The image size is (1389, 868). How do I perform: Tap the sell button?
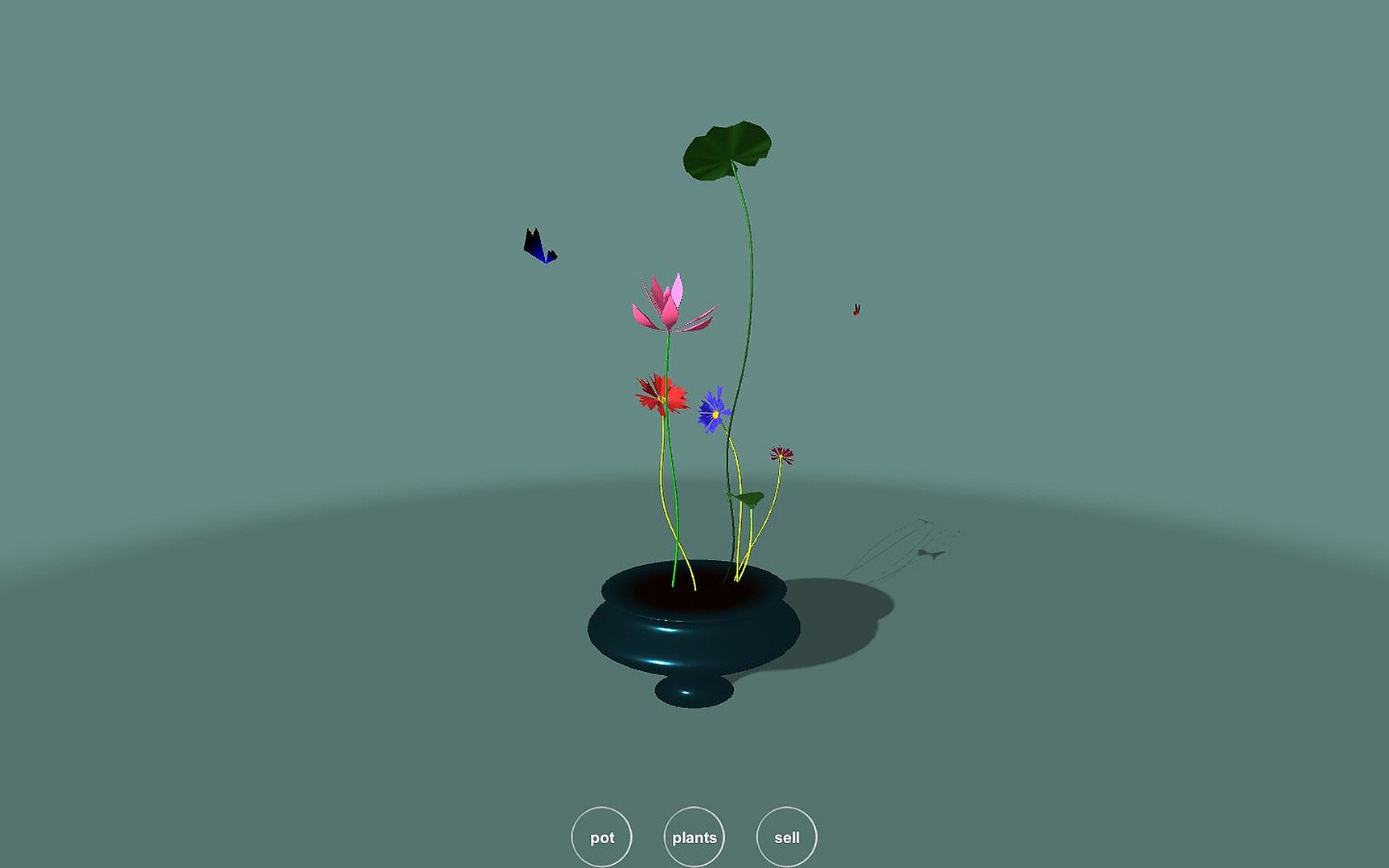click(x=786, y=837)
